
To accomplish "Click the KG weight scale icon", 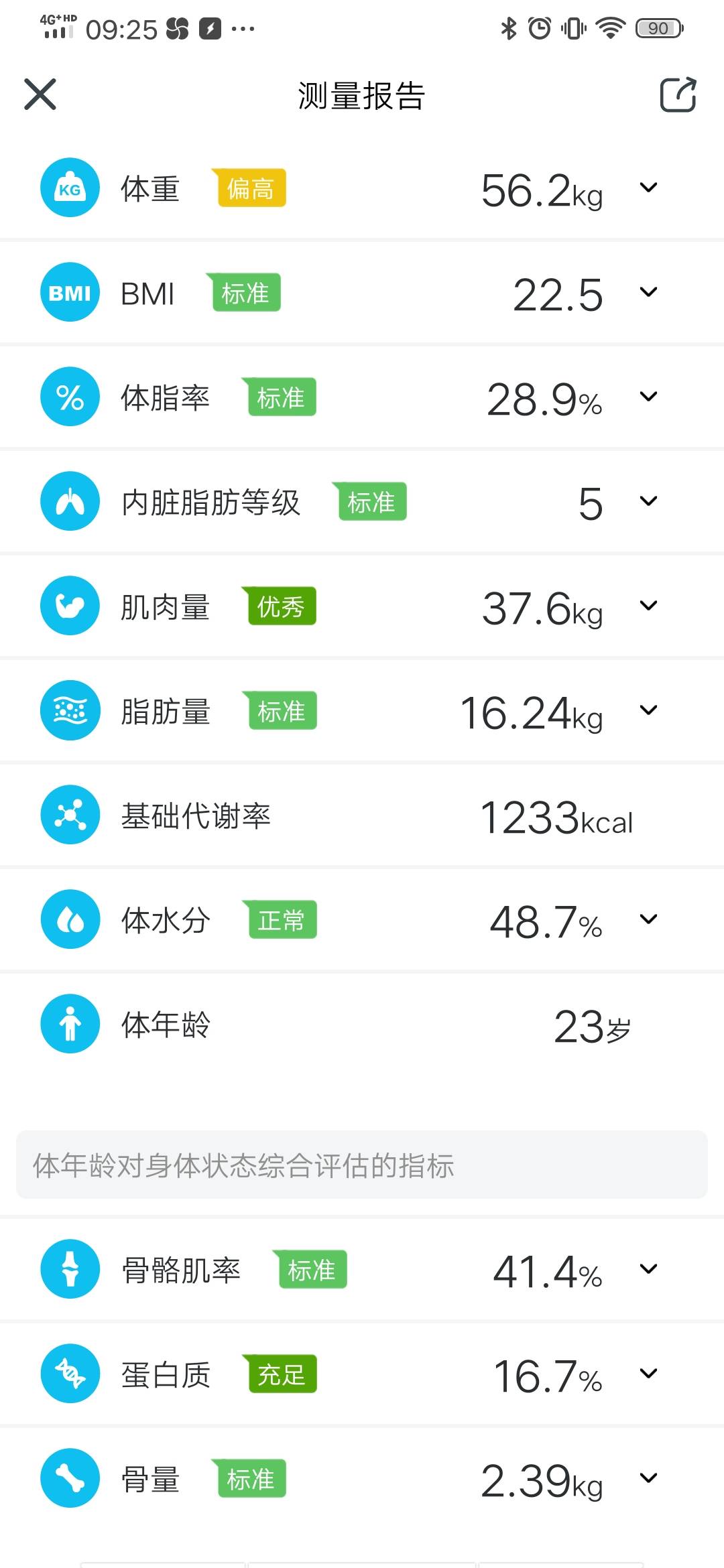I will point(69,188).
